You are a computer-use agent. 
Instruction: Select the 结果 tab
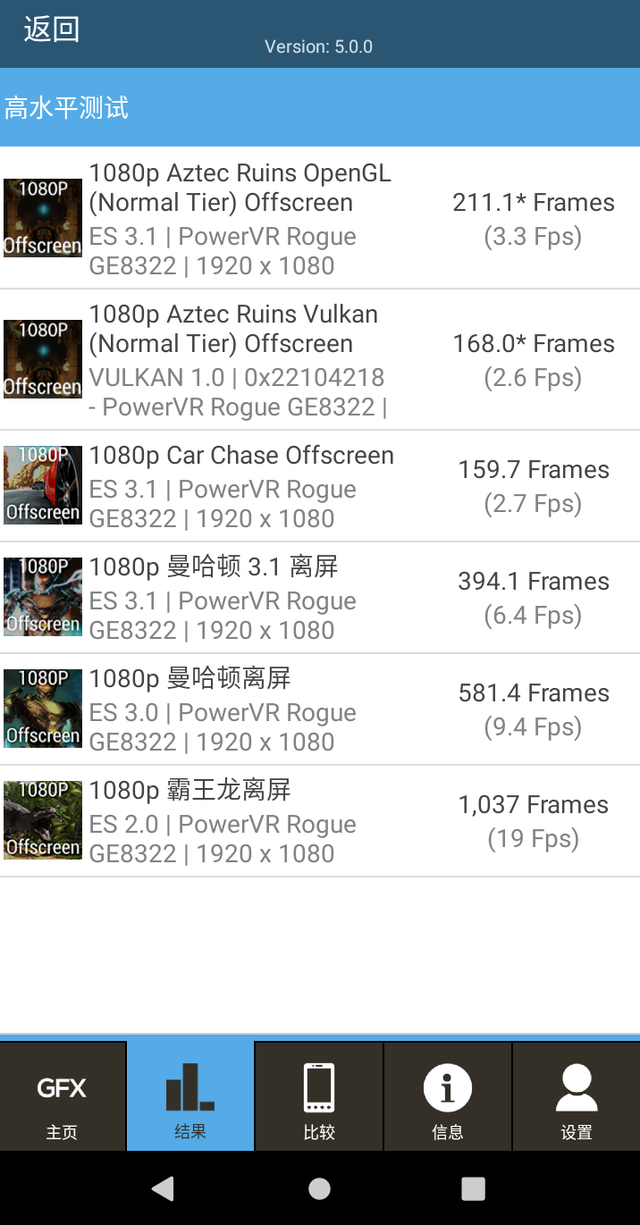[x=190, y=1096]
